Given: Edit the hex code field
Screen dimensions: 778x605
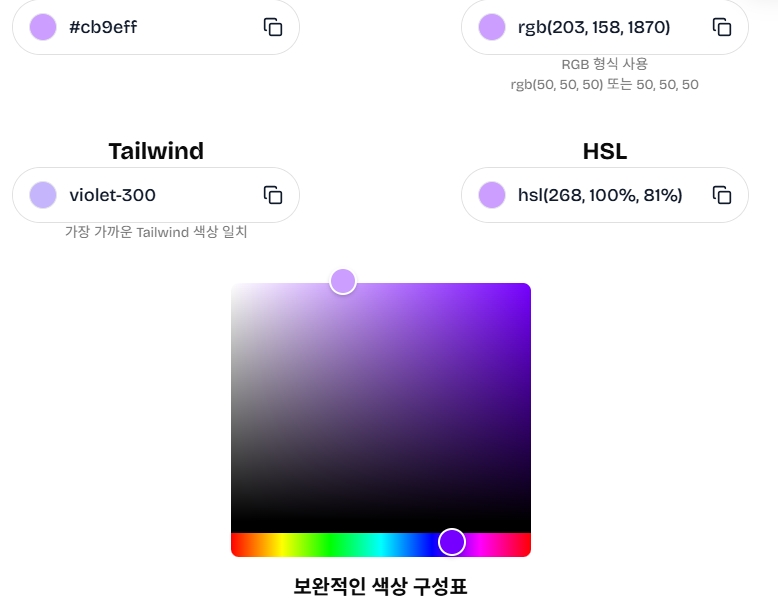Looking at the screenshot, I should pyautogui.click(x=150, y=27).
